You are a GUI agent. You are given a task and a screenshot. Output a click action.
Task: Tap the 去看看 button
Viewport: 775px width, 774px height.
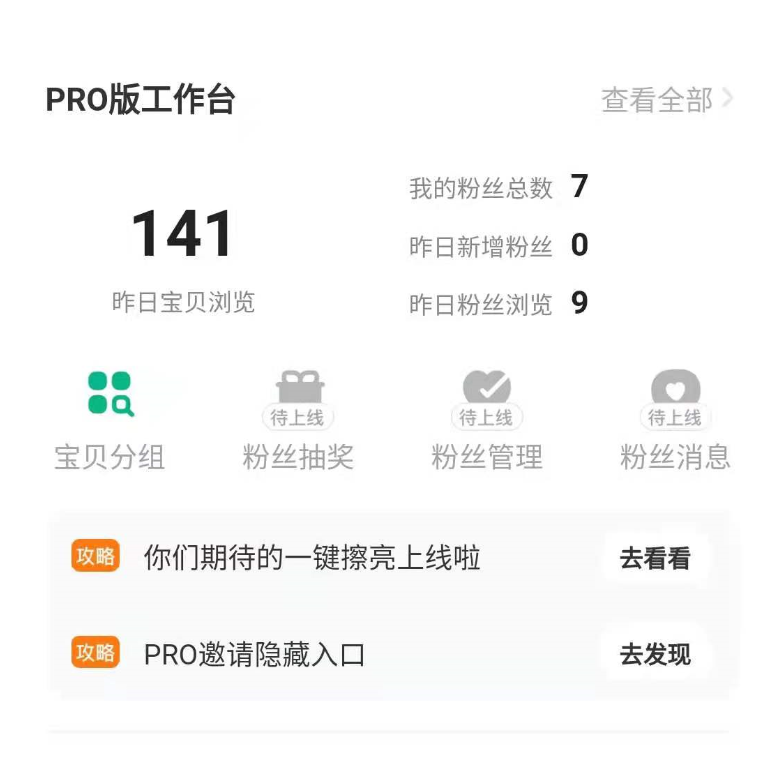tap(655, 558)
